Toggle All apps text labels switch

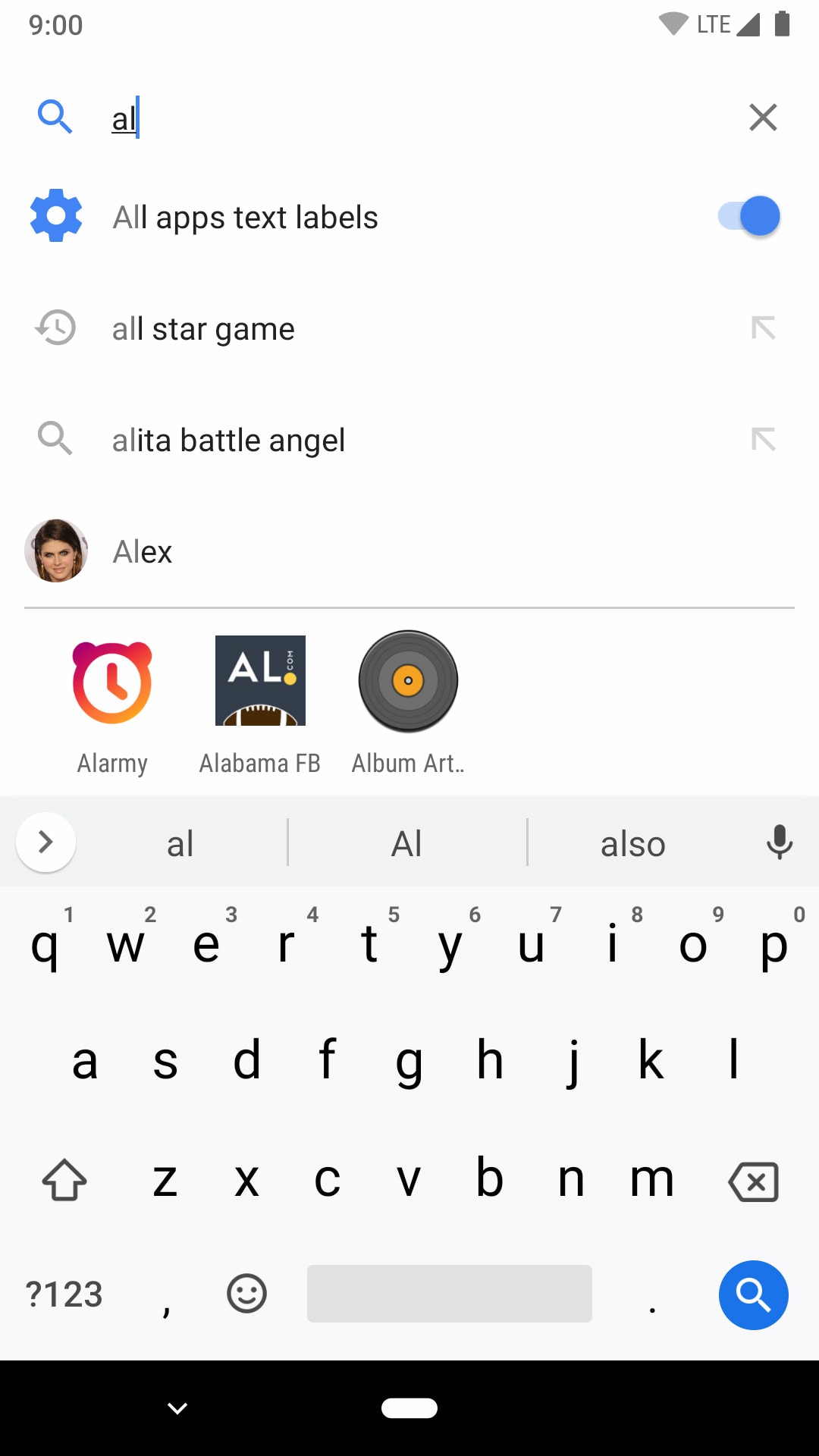click(748, 217)
